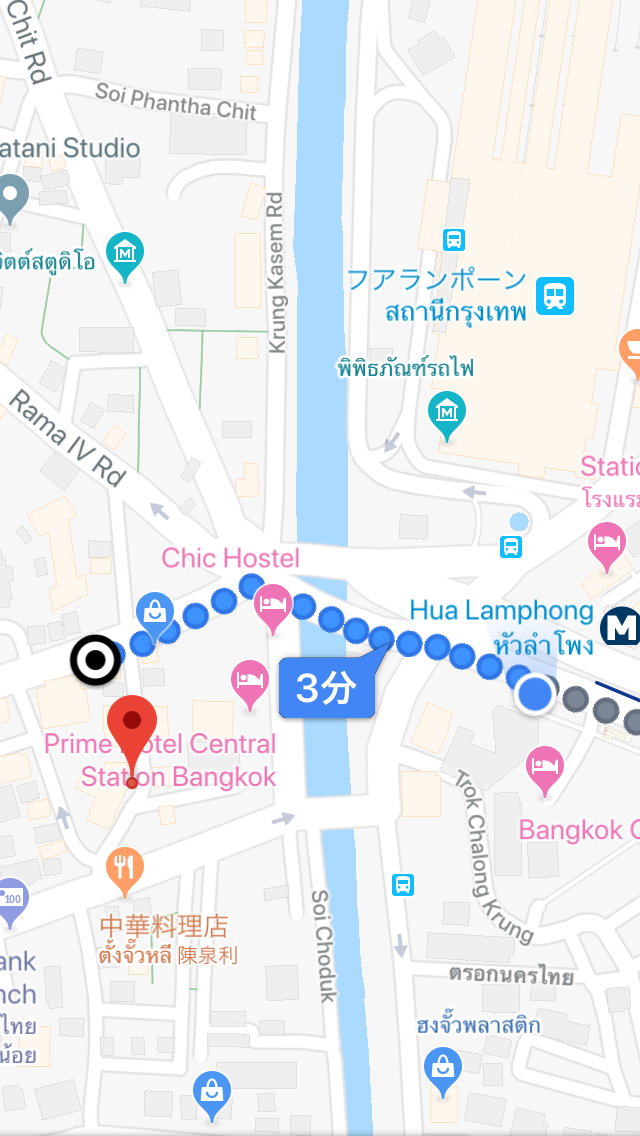Open the Bangkok railway station train icon
This screenshot has height=1136, width=640.
[554, 296]
